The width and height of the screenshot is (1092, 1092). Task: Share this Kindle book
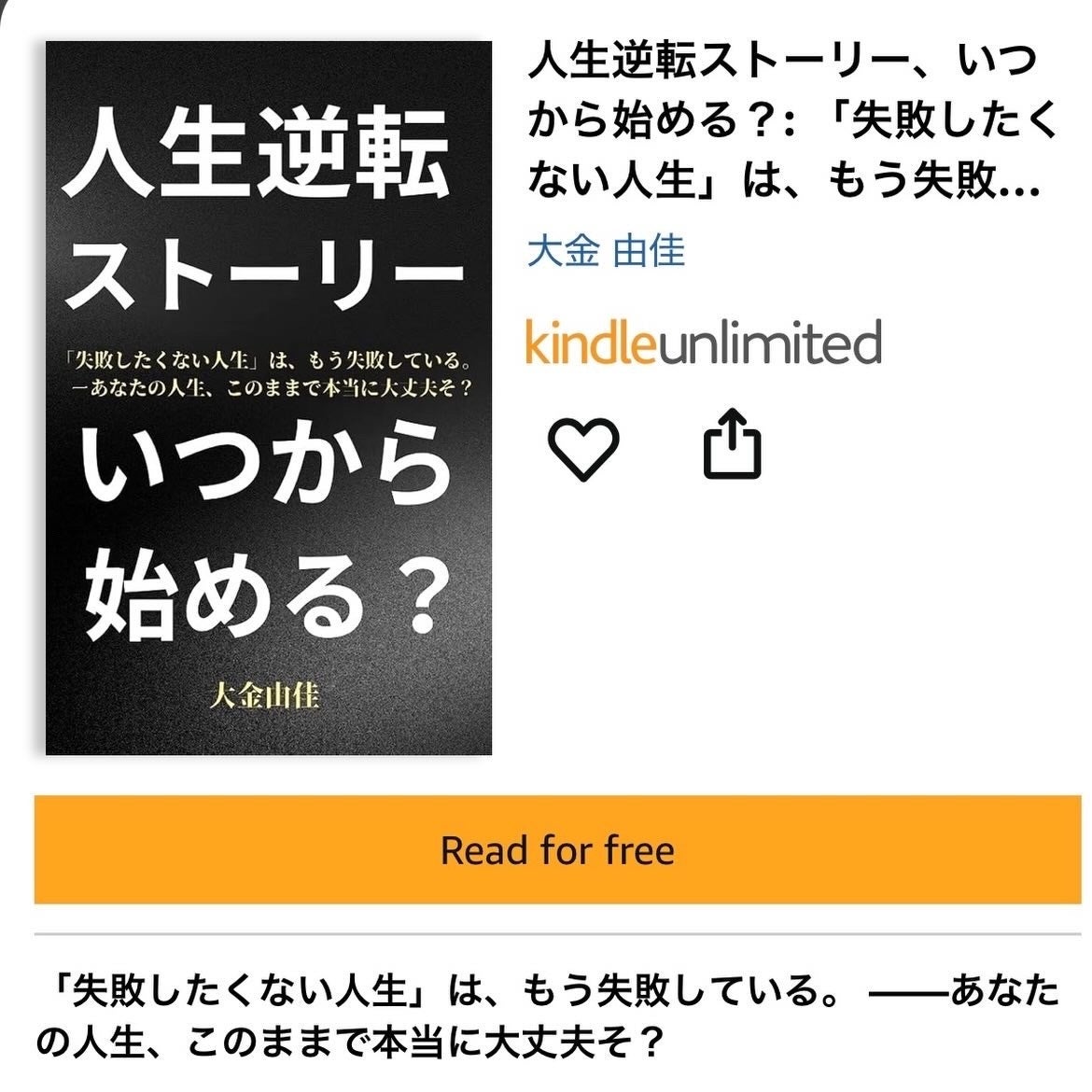point(731,444)
